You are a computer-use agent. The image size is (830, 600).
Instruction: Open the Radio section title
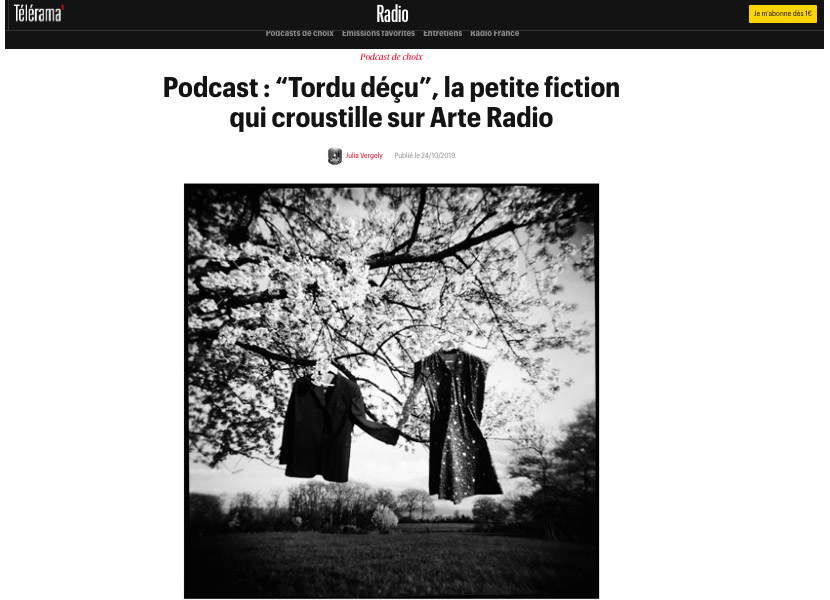pyautogui.click(x=392, y=14)
